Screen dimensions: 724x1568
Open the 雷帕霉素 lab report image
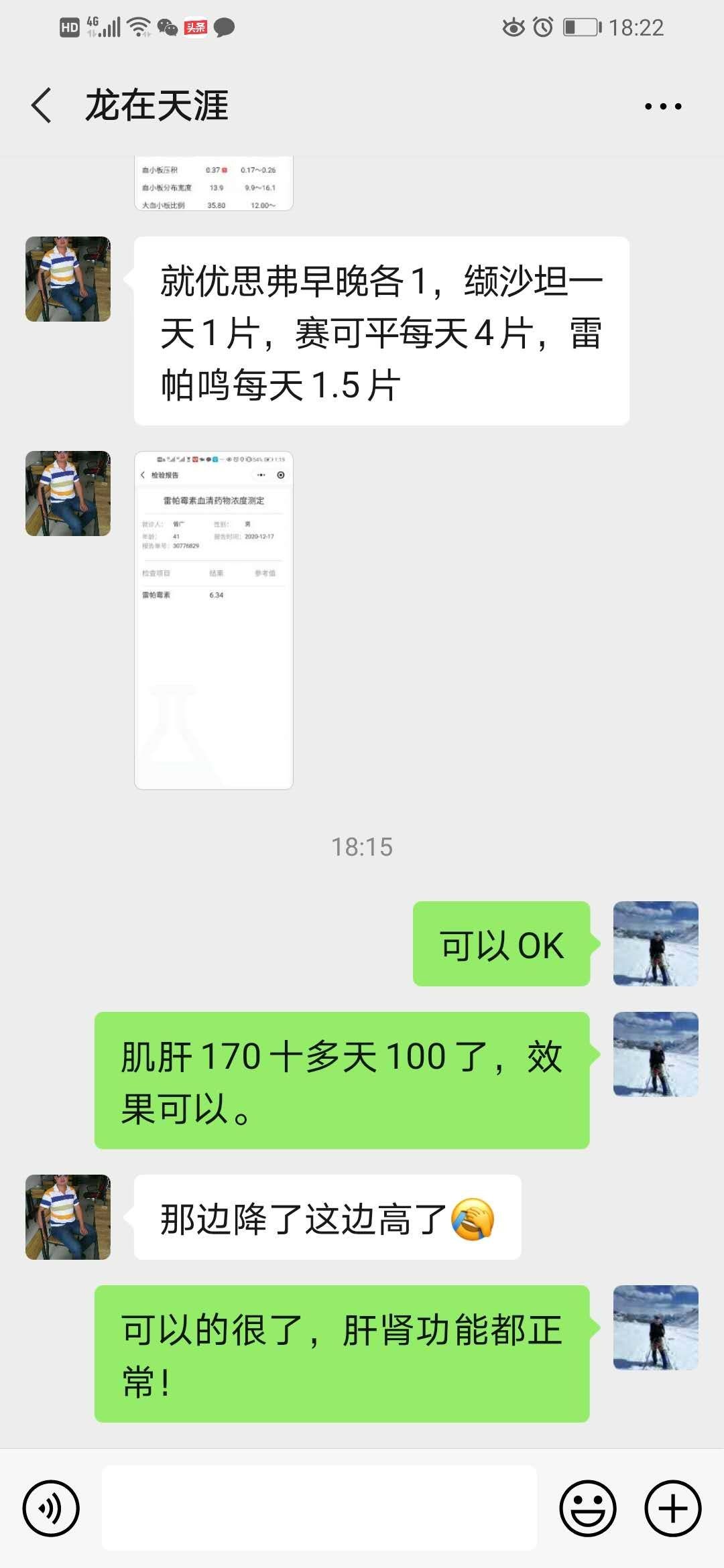[213, 620]
